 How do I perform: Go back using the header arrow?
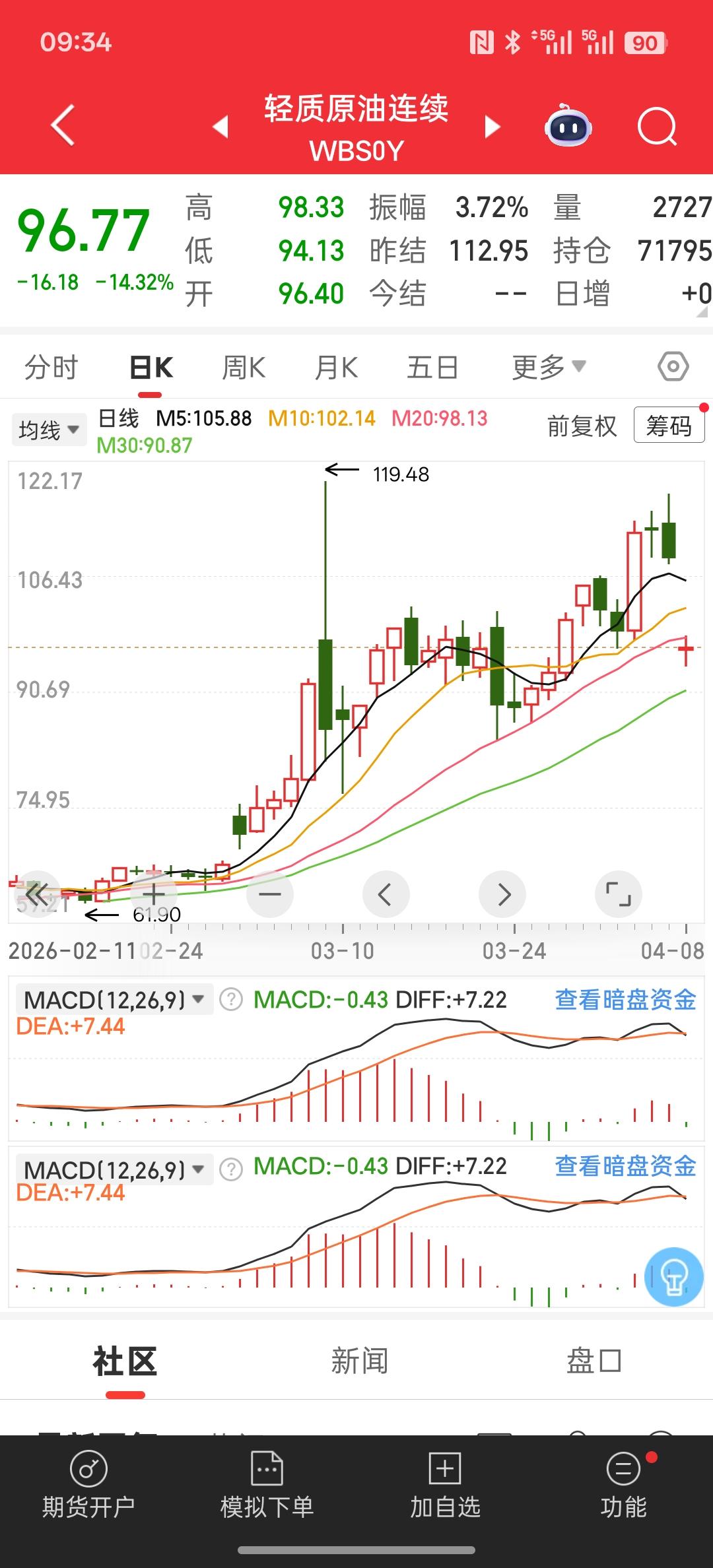63,125
